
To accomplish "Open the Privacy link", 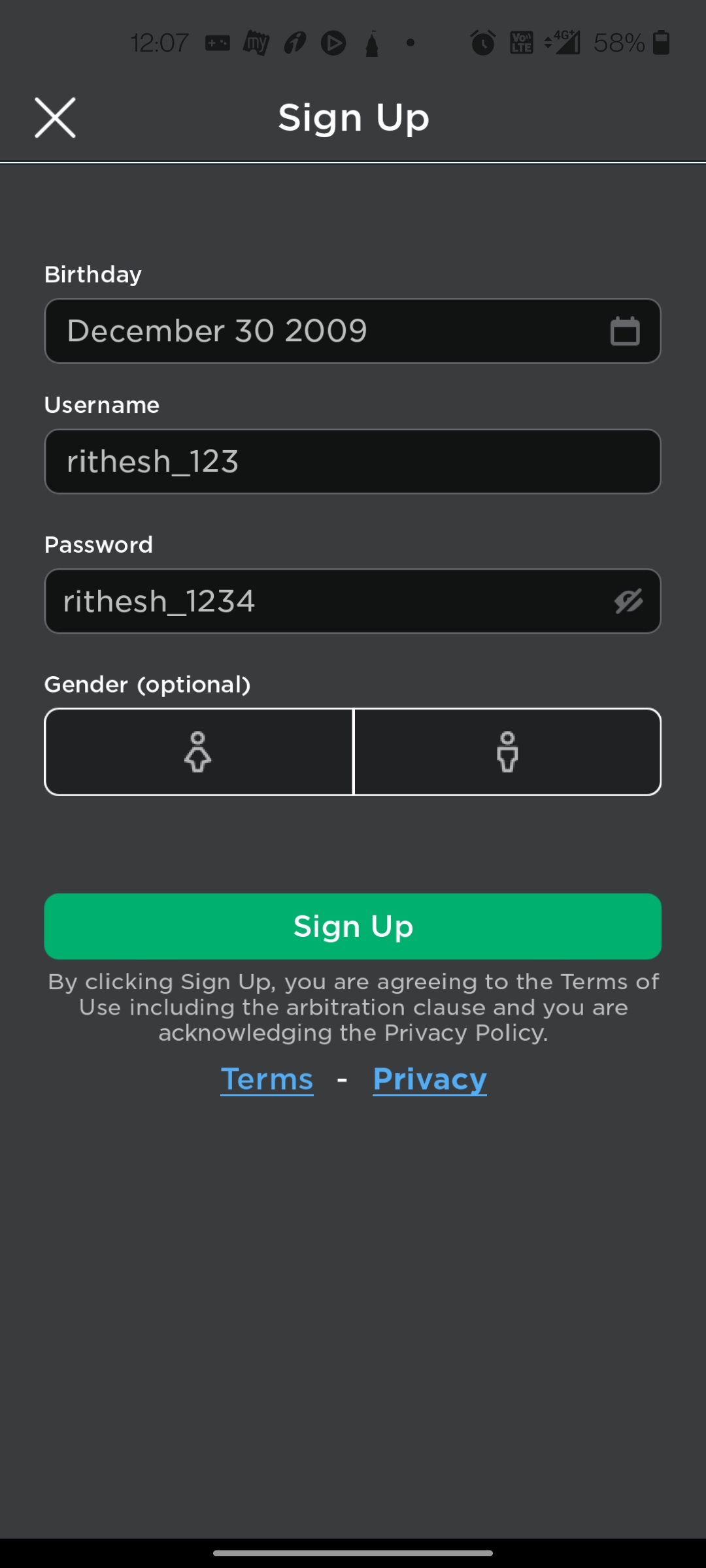I will click(x=429, y=1079).
